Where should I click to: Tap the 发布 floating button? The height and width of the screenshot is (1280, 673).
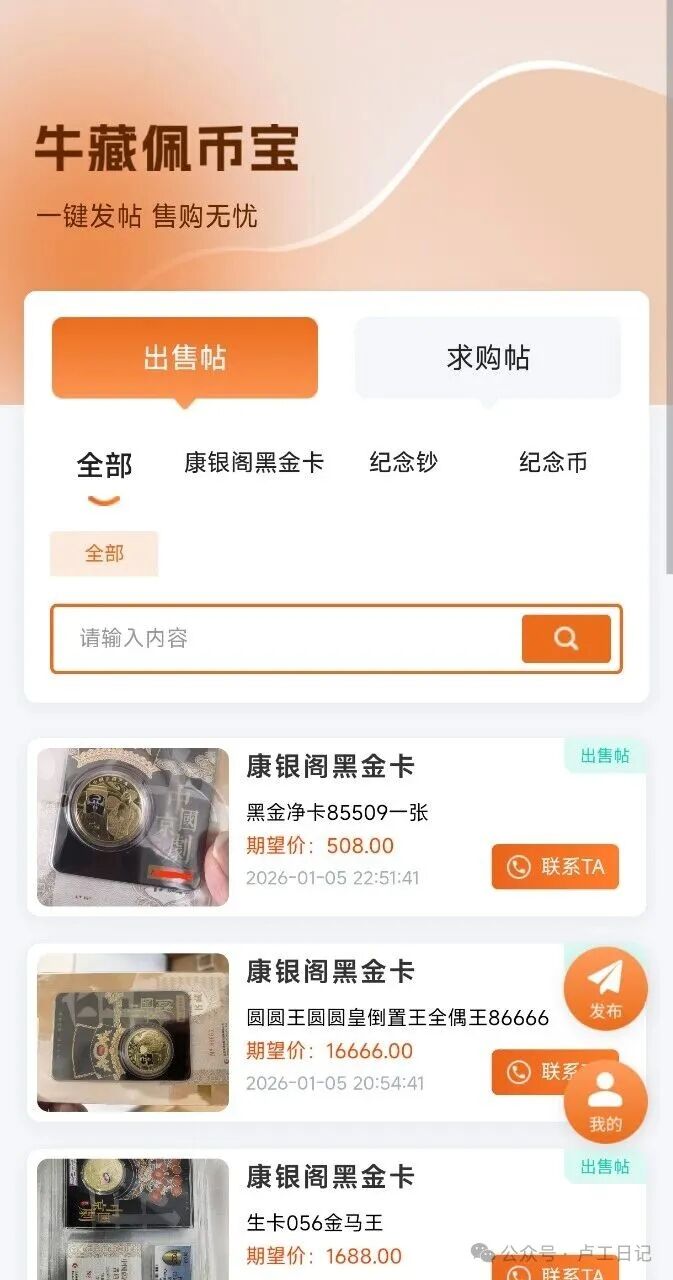point(605,989)
